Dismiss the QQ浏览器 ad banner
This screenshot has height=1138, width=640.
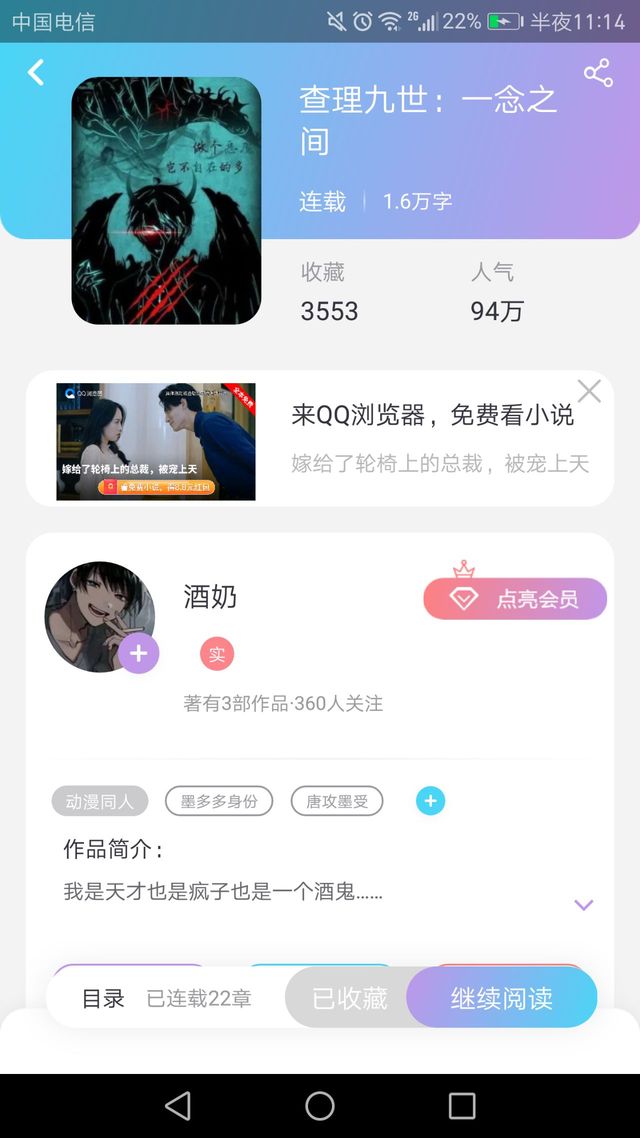pos(589,390)
